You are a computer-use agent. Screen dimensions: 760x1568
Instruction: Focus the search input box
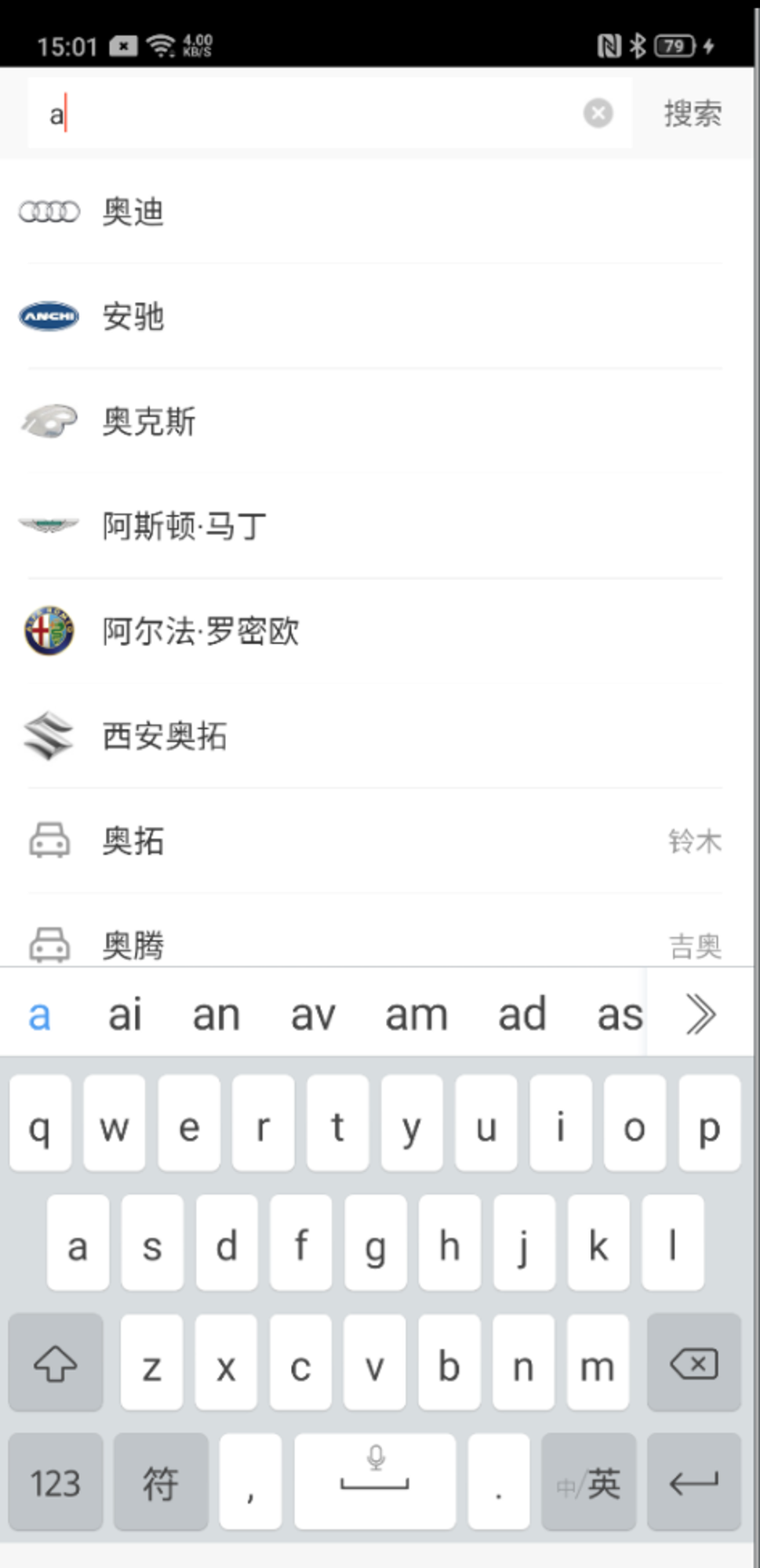point(314,114)
